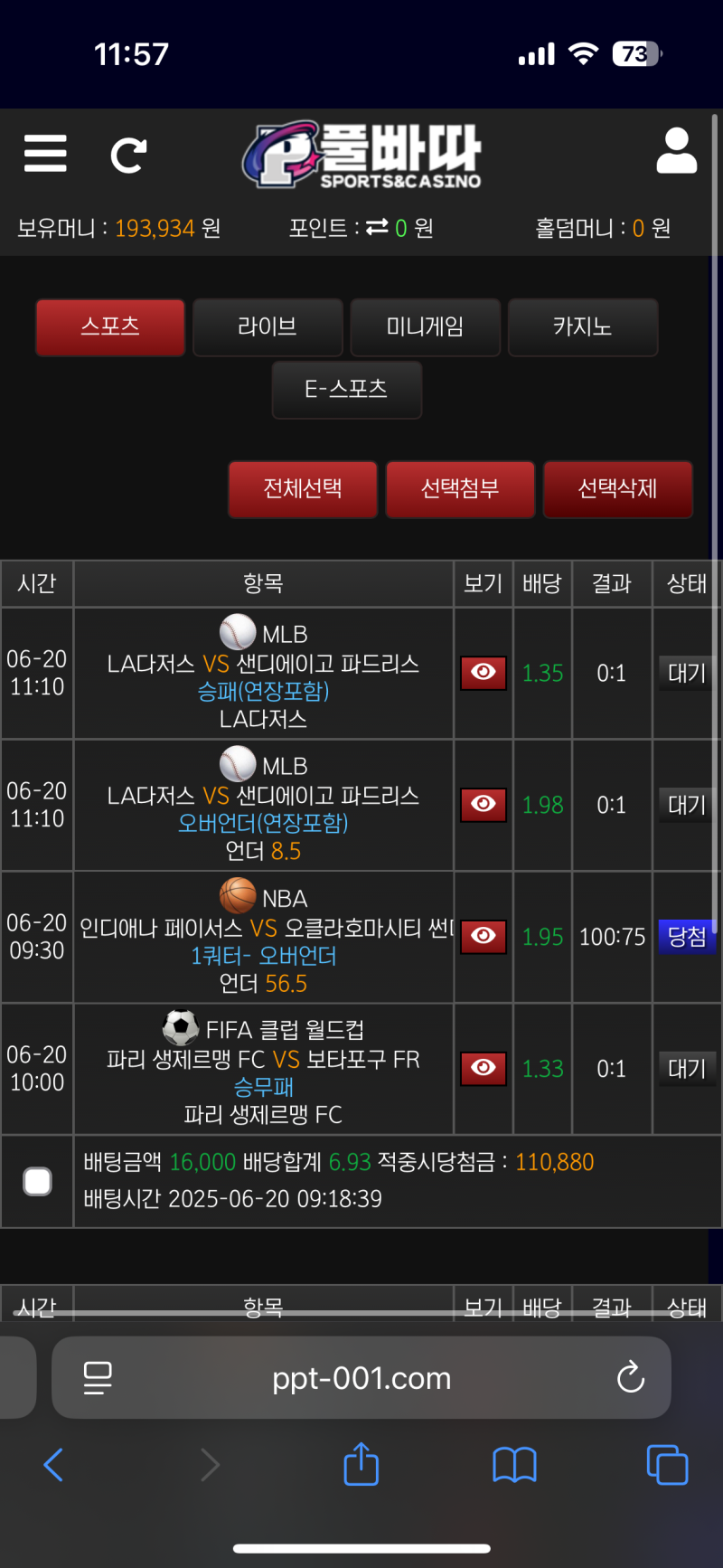View details of the MLB 오버언더 bet
Viewport: 723px width, 1568px height.
tap(483, 805)
